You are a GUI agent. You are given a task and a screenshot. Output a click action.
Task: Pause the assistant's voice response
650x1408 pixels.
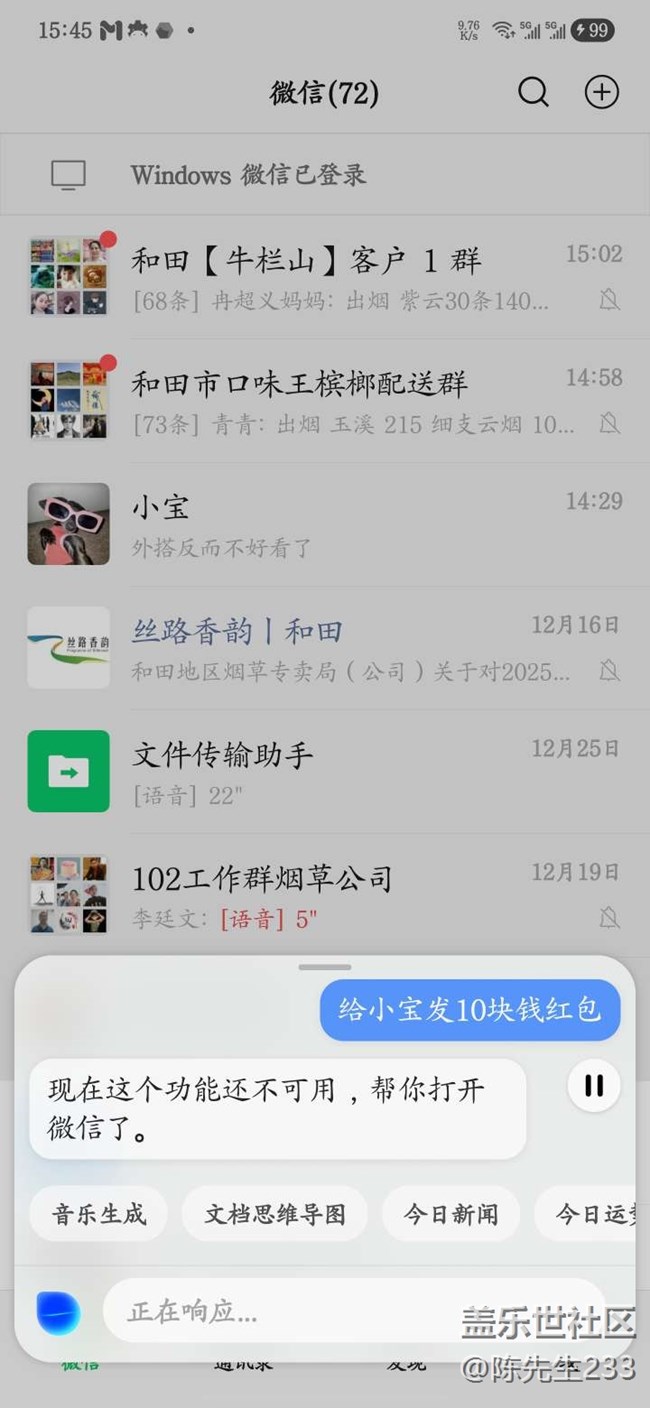point(593,1086)
